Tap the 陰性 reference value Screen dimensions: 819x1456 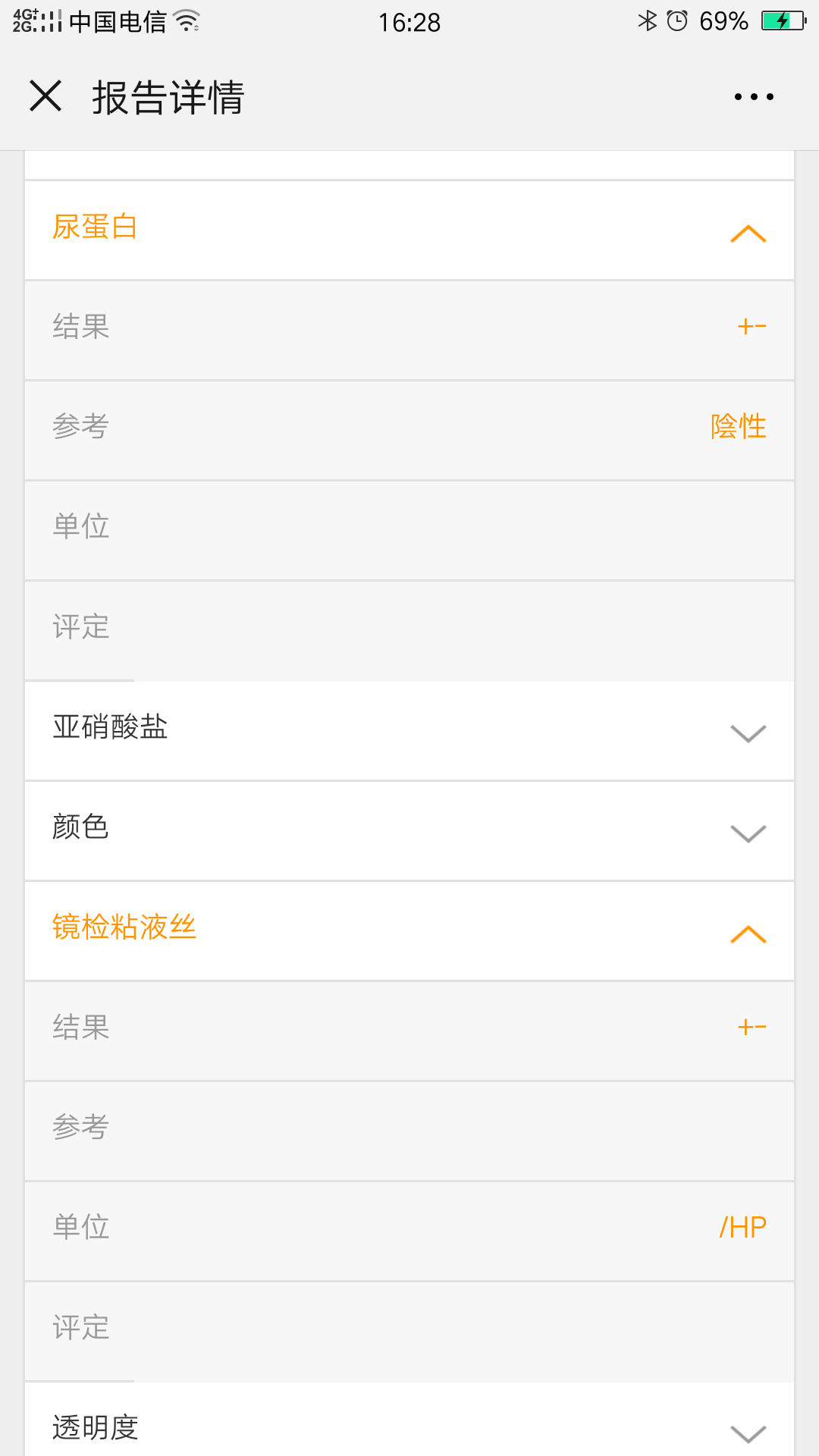[x=736, y=426]
